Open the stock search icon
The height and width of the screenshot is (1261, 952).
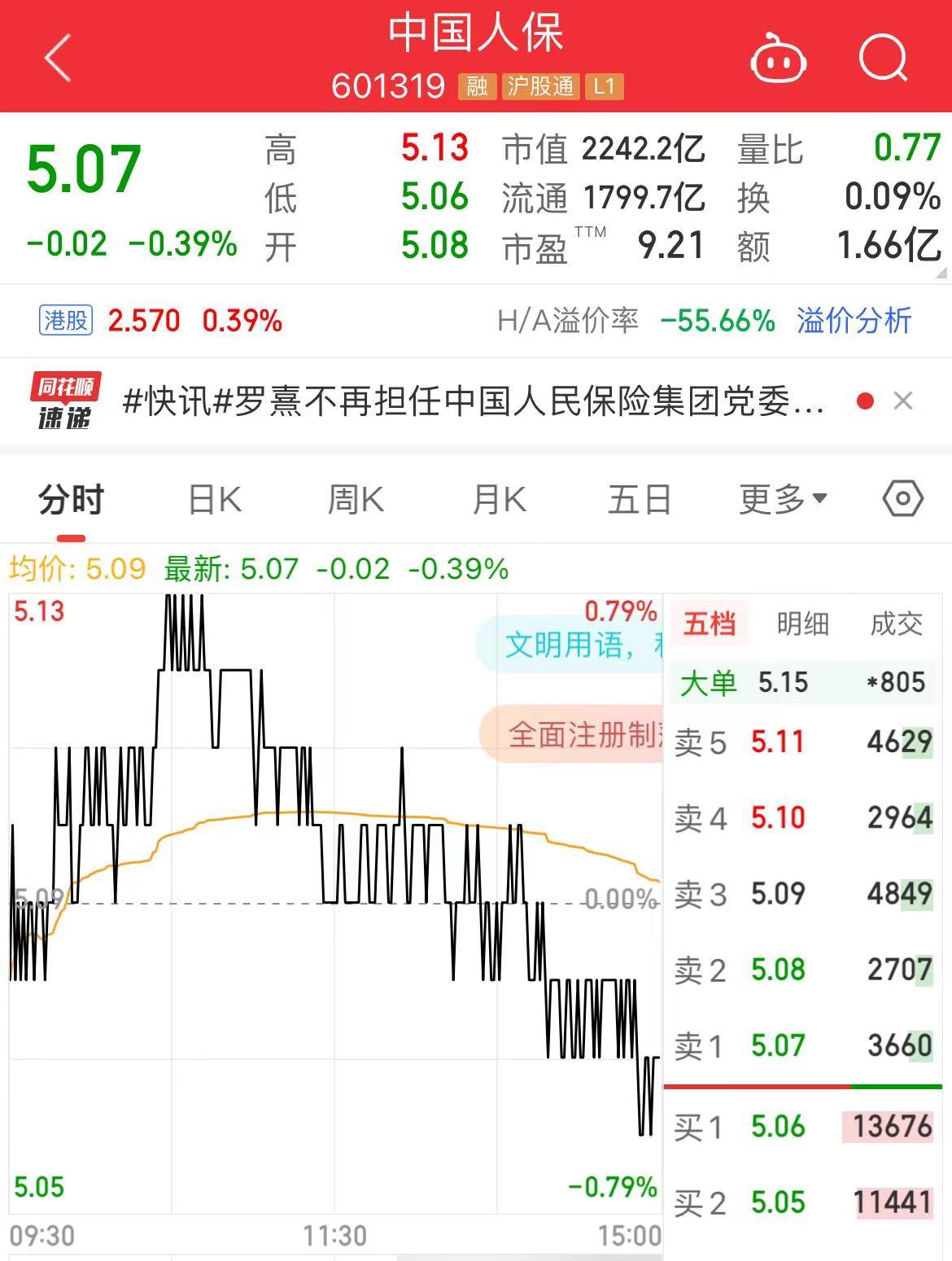[x=883, y=59]
